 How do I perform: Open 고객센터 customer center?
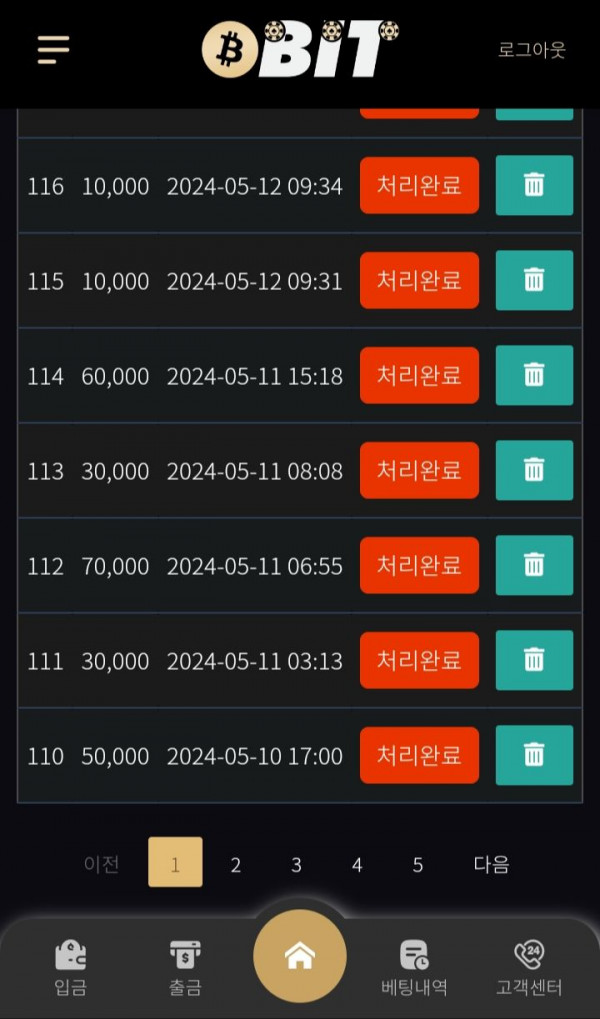528,968
